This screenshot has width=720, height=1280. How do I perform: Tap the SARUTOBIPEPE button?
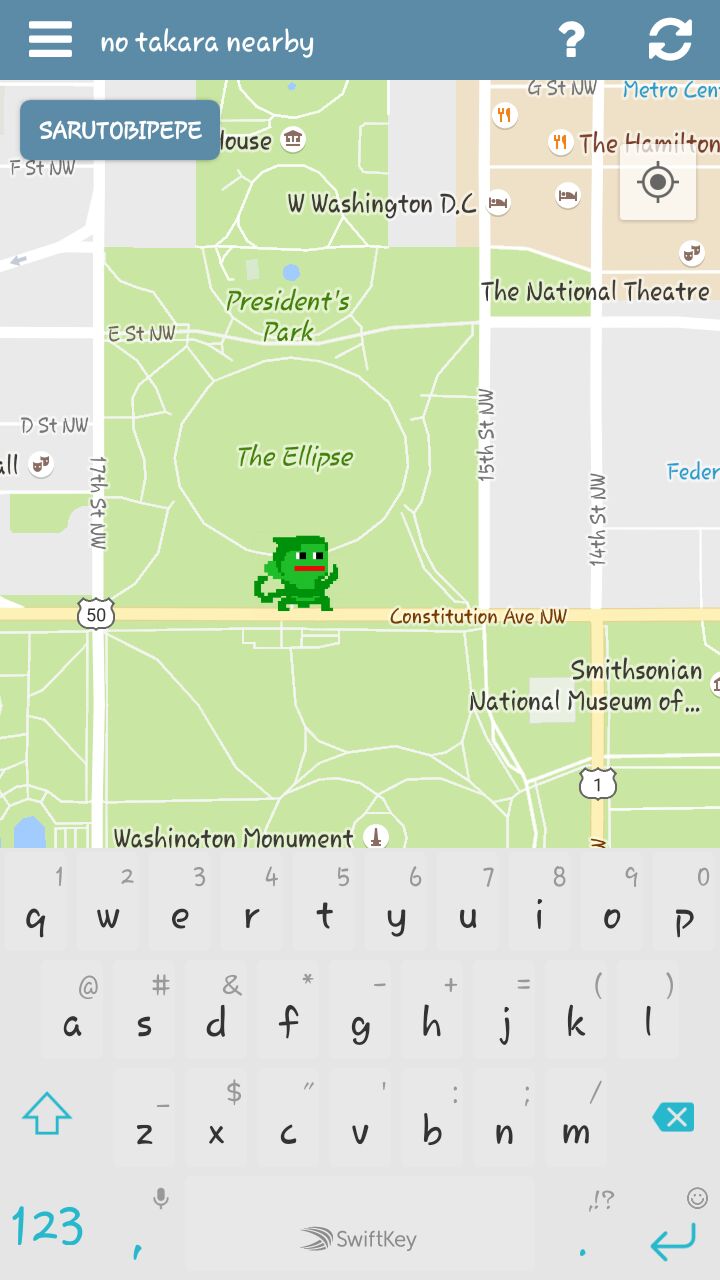[x=120, y=130]
